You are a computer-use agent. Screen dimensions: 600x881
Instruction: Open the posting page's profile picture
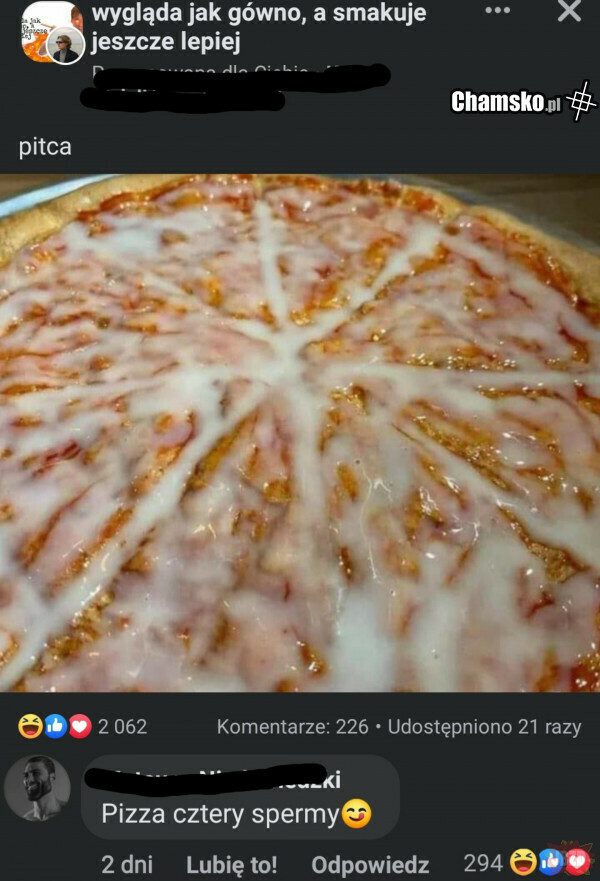50,32
